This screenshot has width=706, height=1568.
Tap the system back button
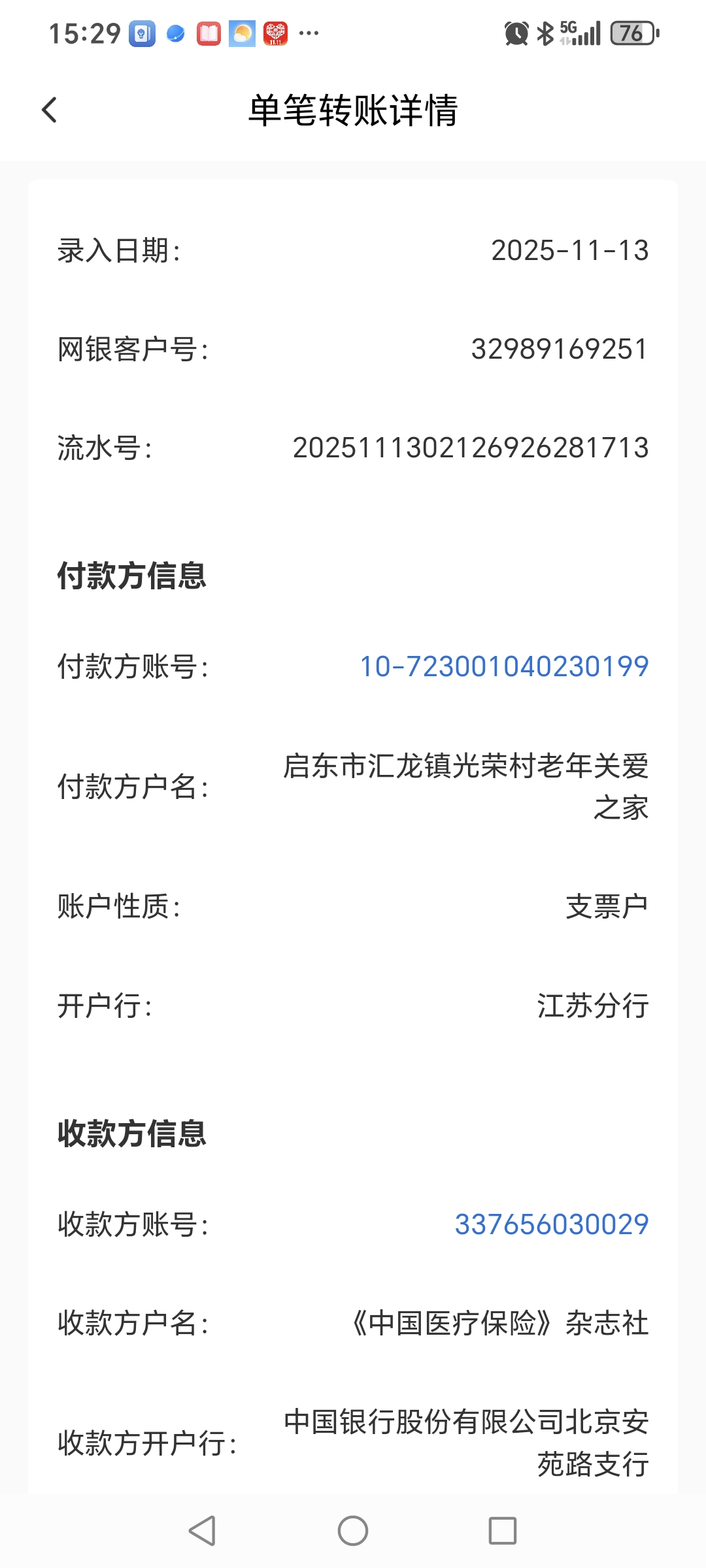click(202, 1530)
